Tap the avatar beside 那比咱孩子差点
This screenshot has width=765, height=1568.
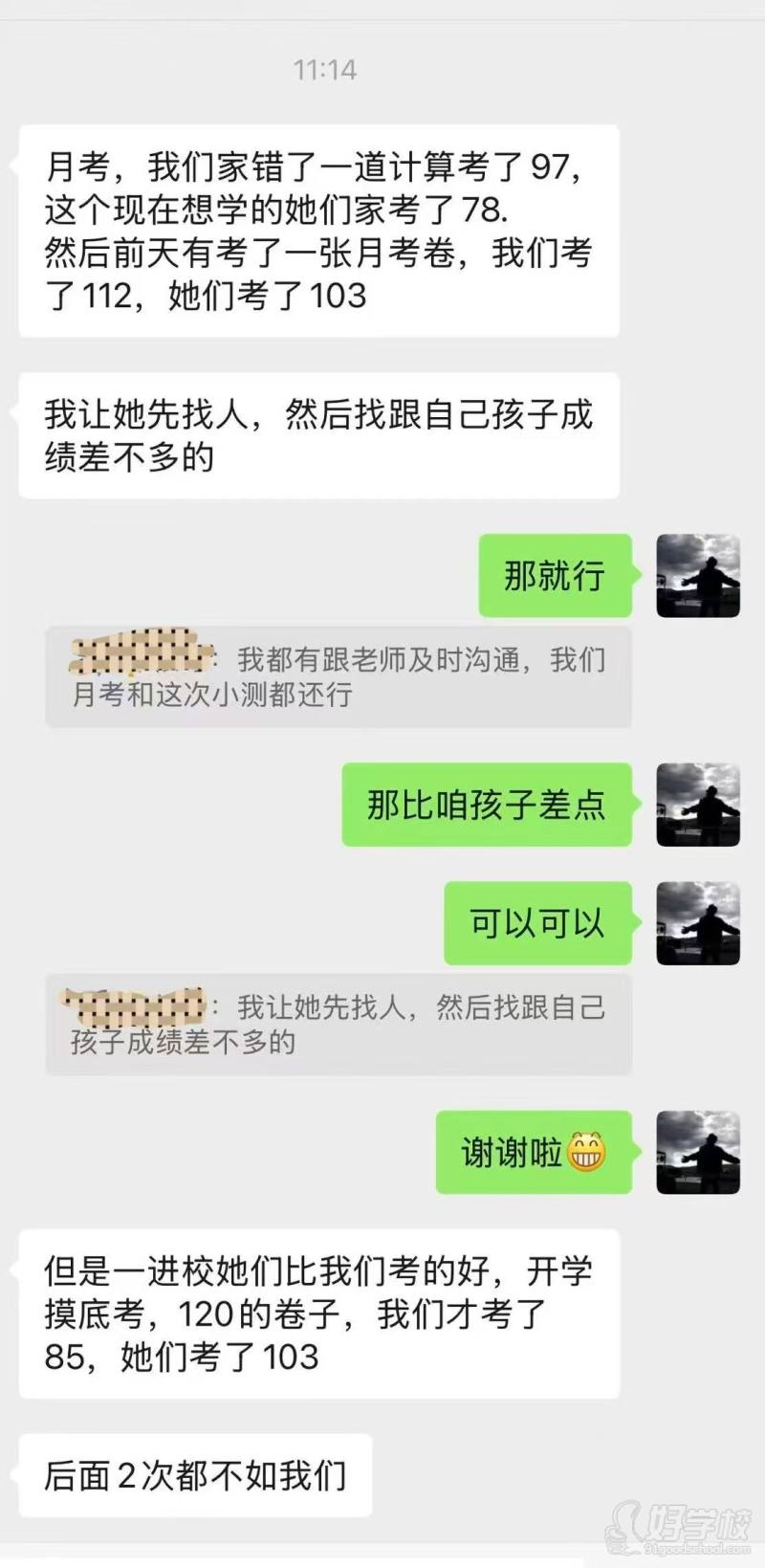(x=697, y=804)
